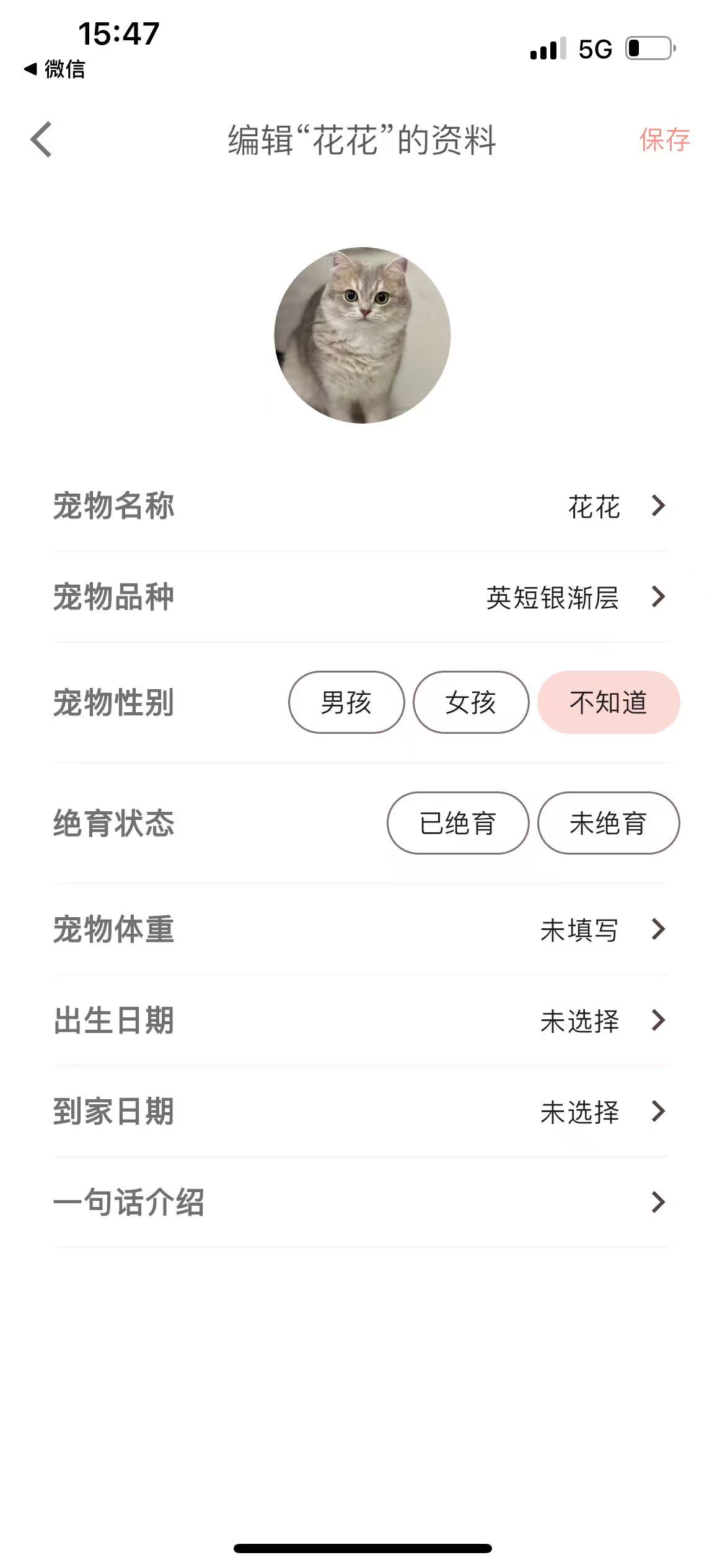
Task: Select 女孩 as the pet's gender
Action: click(x=471, y=702)
